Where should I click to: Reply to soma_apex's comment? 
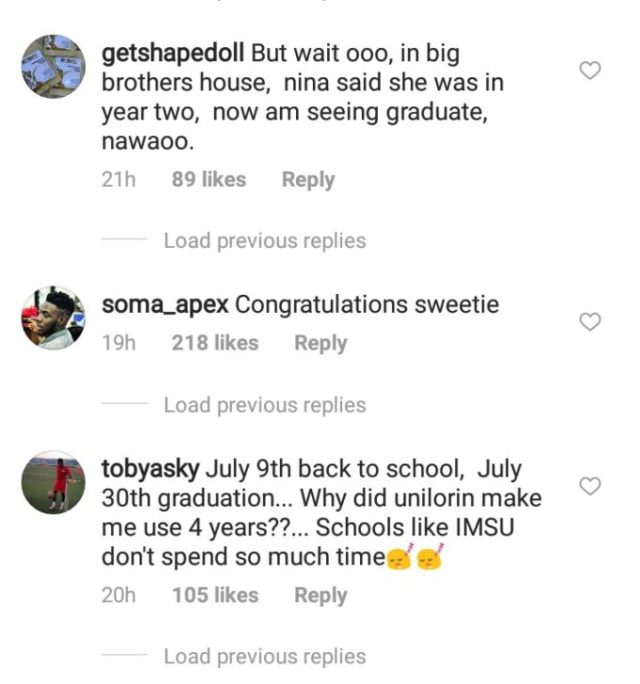coord(320,343)
